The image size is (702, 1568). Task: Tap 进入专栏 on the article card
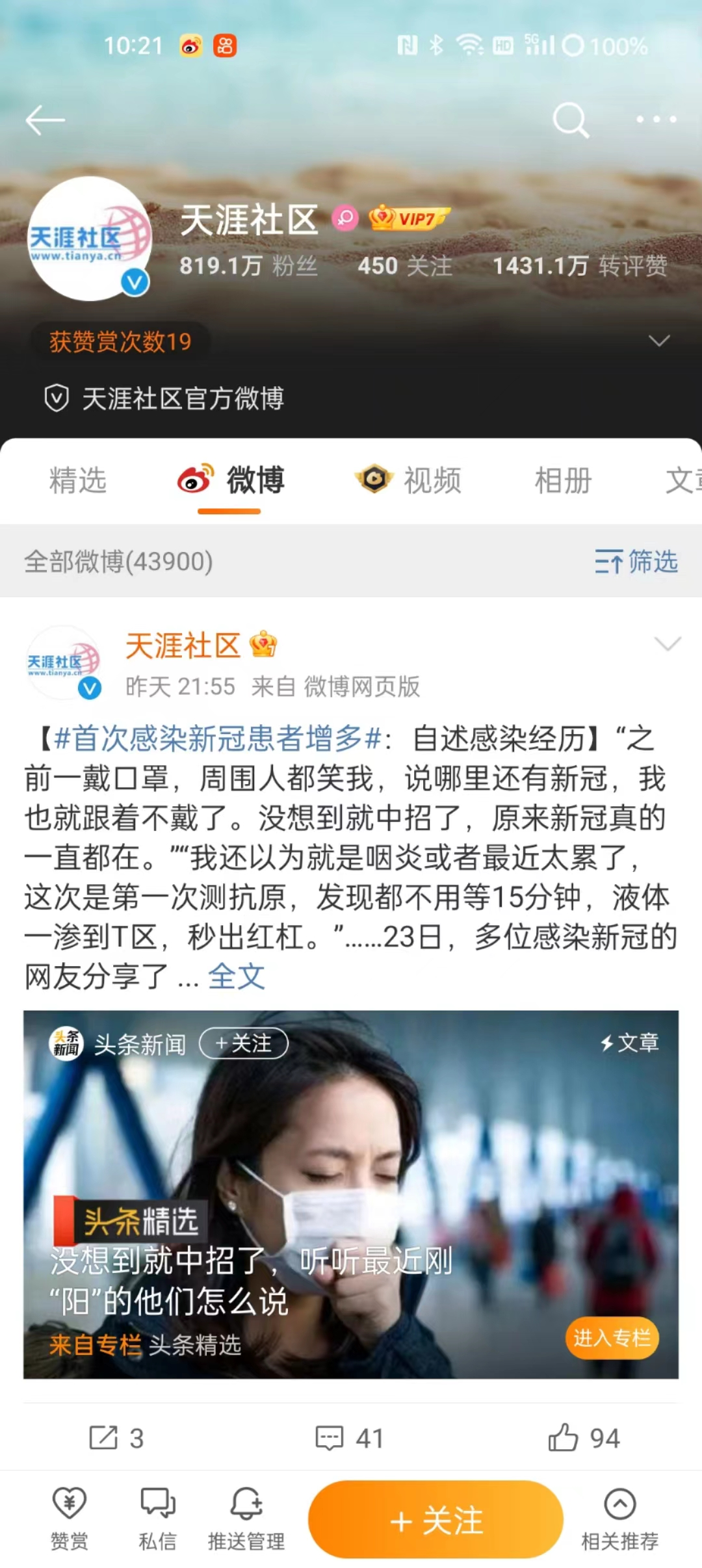[612, 1338]
